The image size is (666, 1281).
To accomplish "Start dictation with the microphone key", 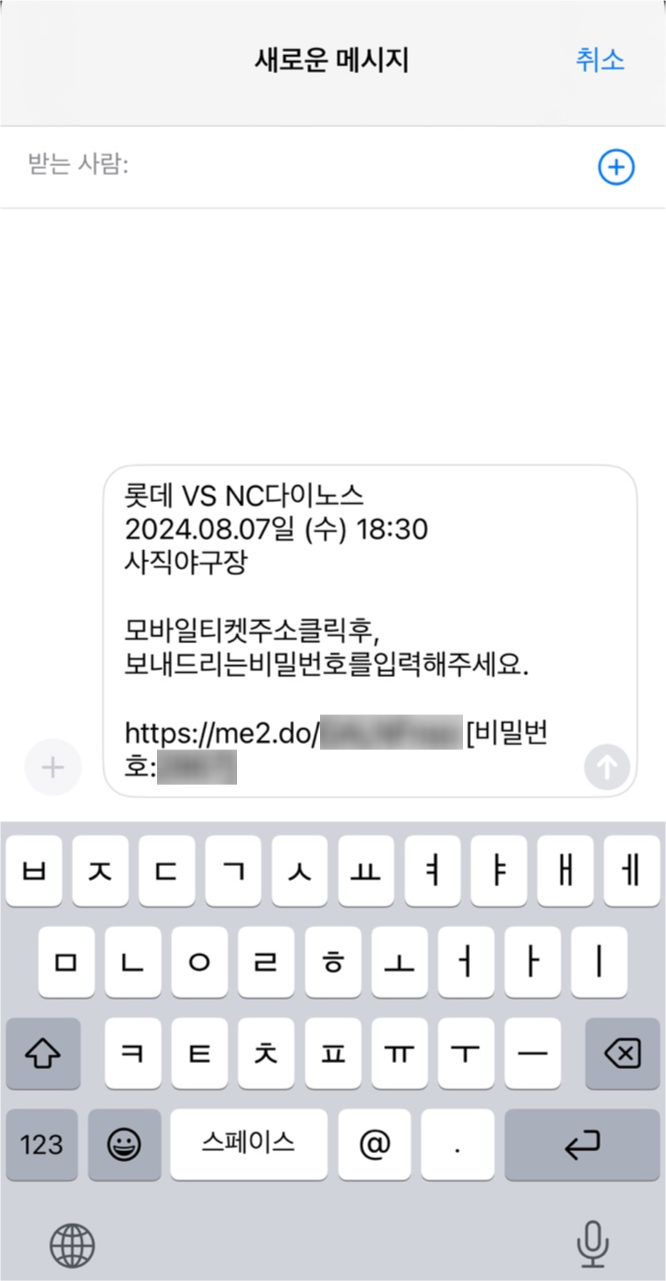I will point(593,1245).
